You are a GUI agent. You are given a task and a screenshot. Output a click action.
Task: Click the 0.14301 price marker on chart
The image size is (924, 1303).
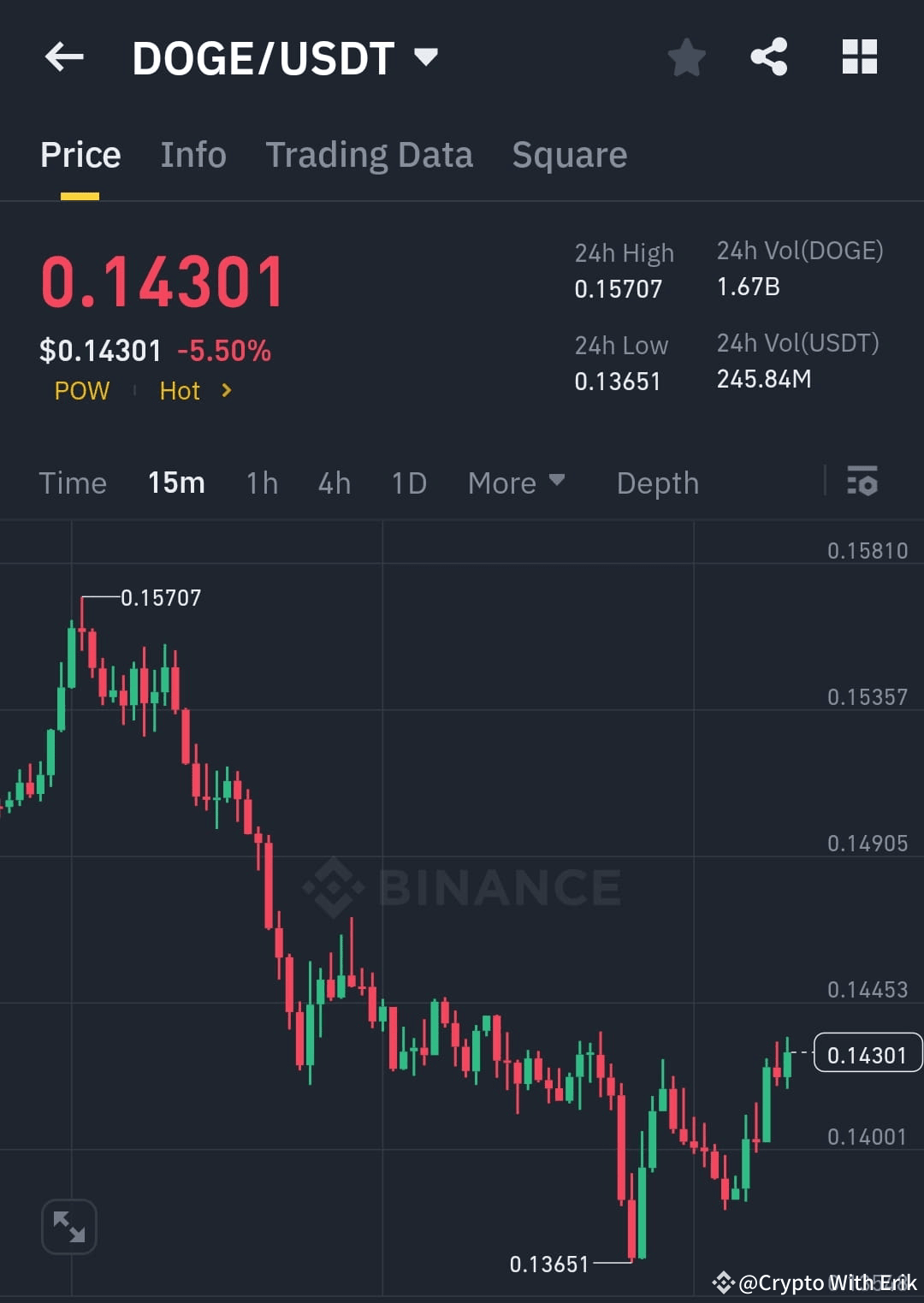coord(868,1054)
